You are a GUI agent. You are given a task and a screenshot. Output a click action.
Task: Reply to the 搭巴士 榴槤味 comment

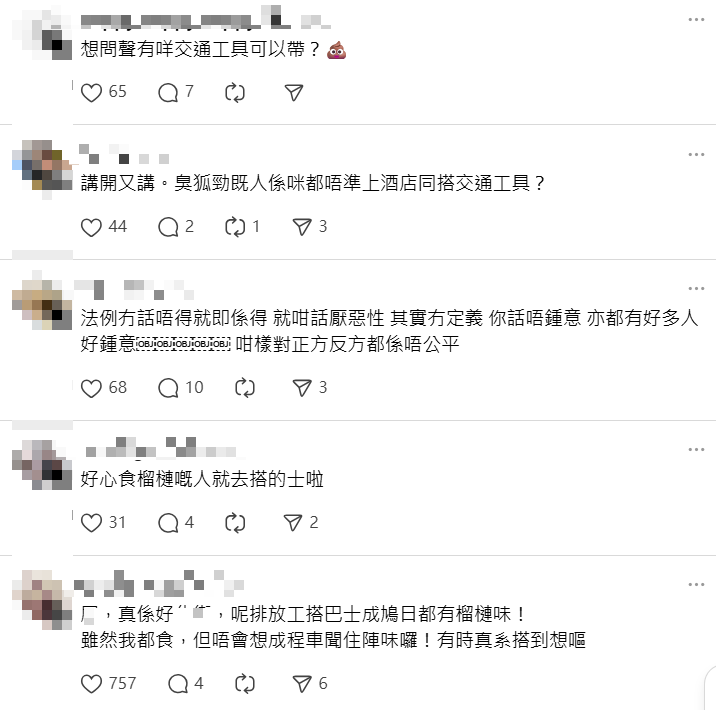[178, 684]
